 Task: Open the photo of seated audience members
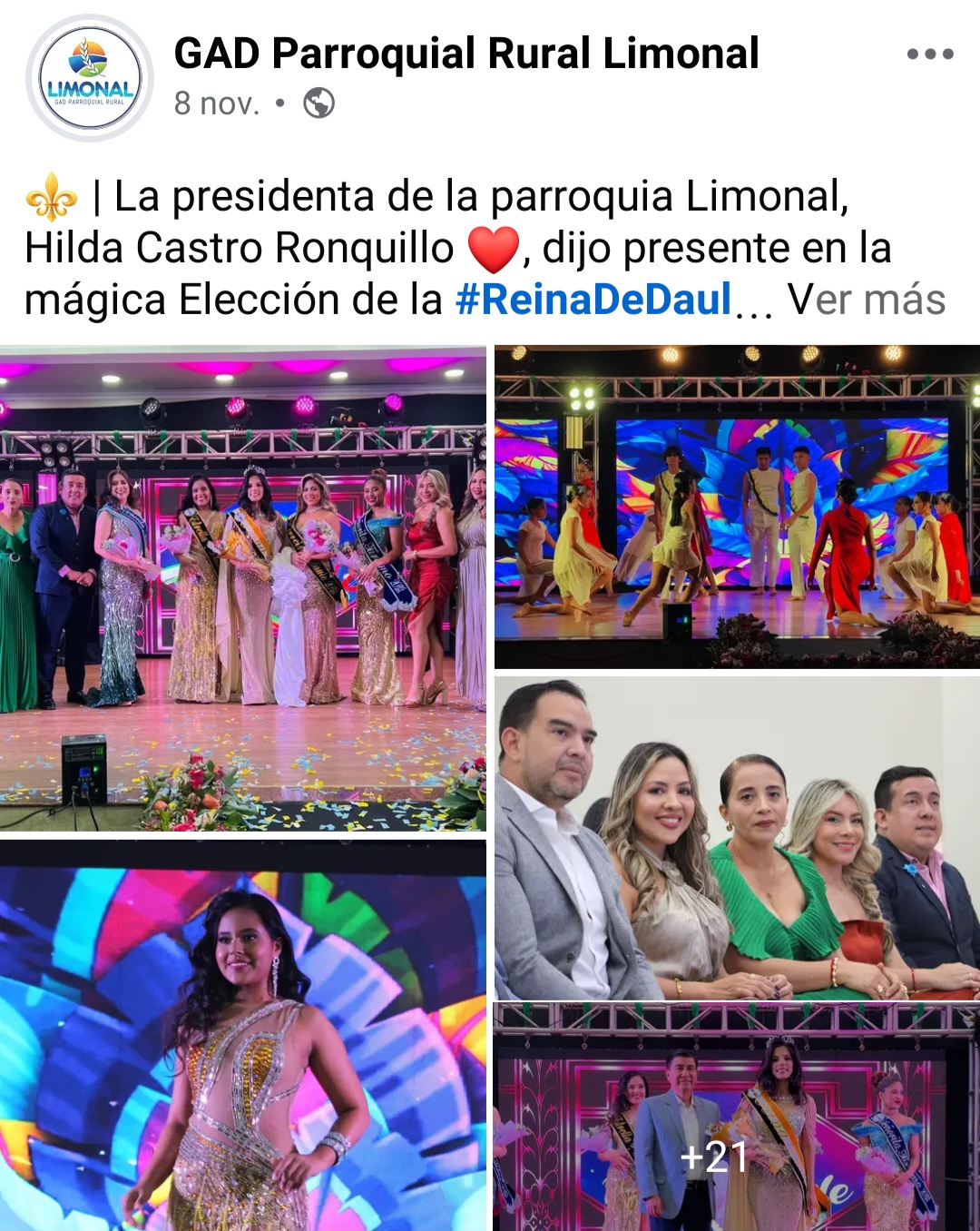737,837
